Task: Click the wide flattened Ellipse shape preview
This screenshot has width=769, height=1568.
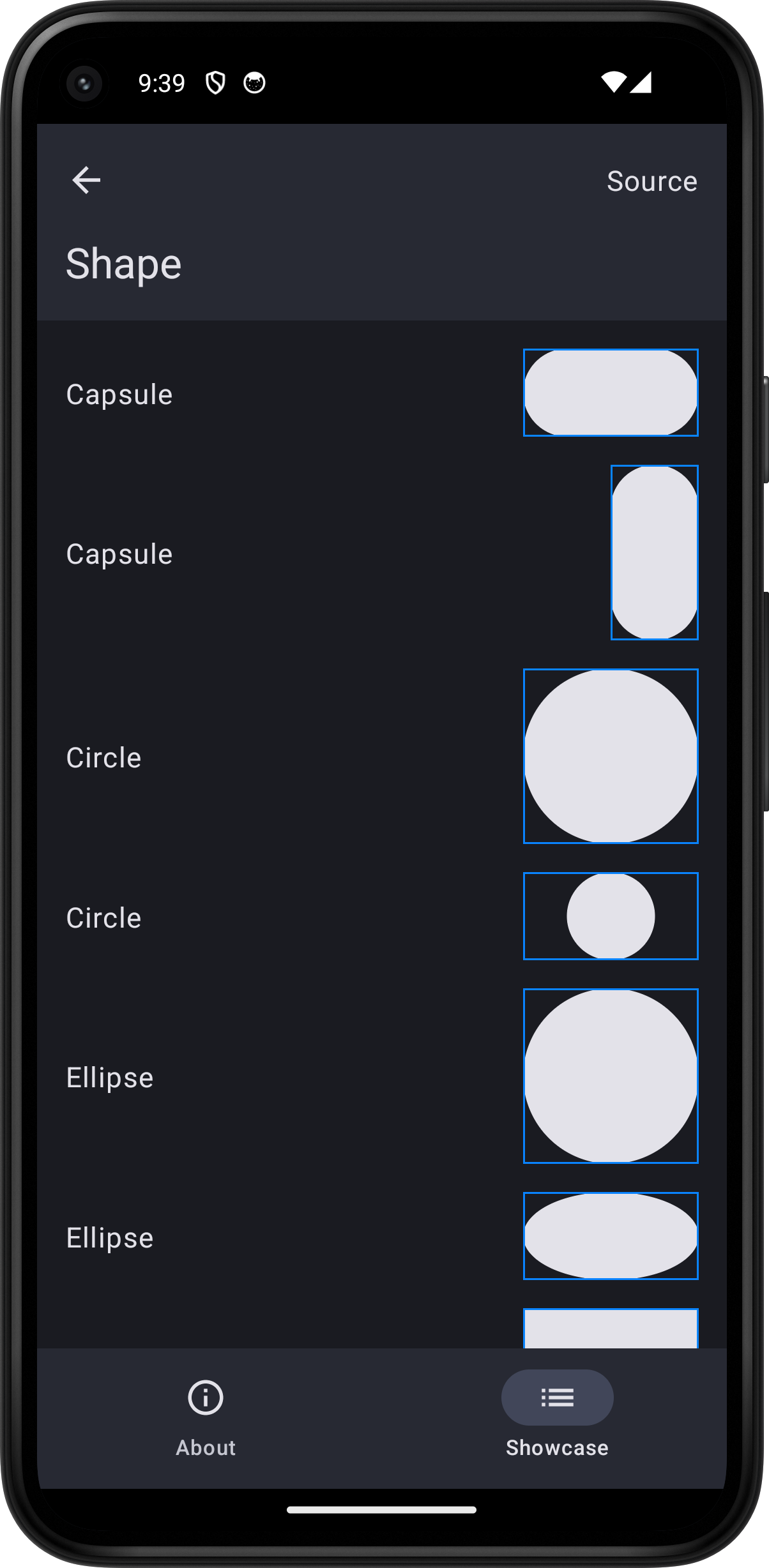Action: pyautogui.click(x=610, y=1236)
